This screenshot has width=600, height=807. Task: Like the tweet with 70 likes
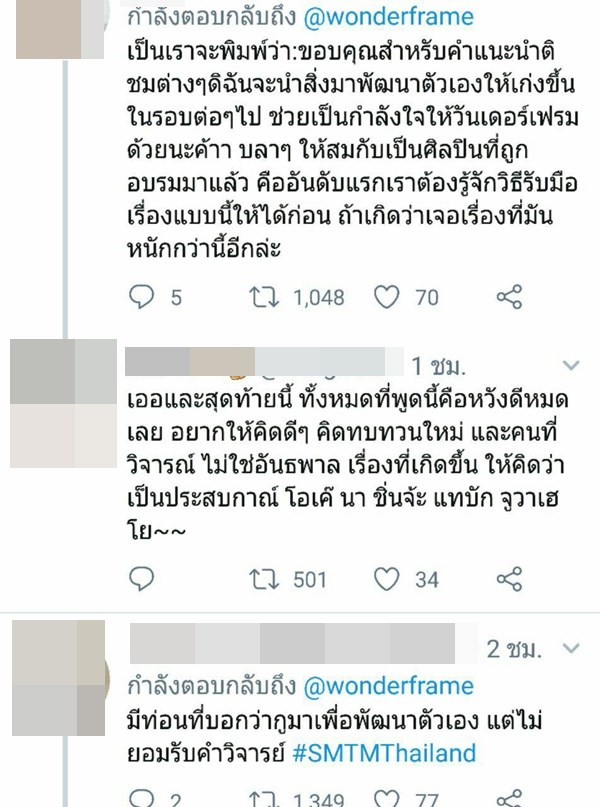[x=387, y=297]
